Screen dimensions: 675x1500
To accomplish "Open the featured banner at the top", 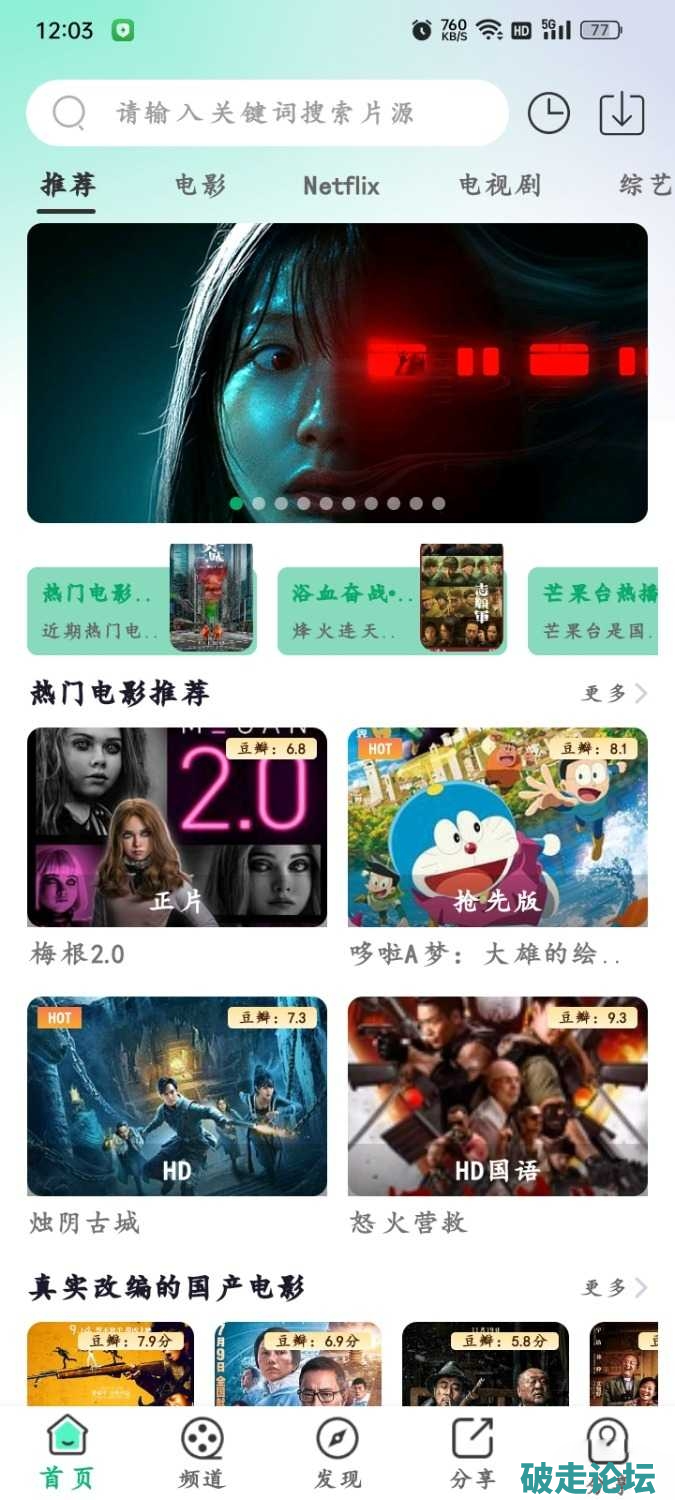I will [337, 372].
